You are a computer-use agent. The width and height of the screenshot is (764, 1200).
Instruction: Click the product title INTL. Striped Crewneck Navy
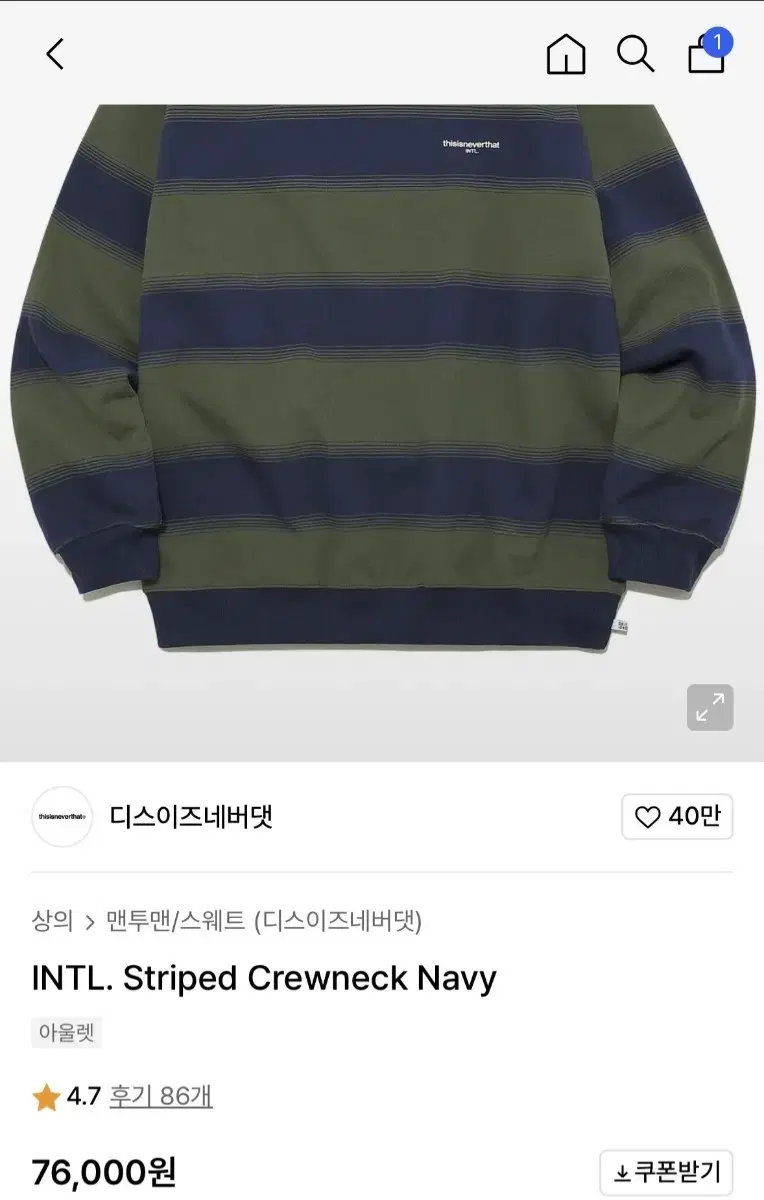point(263,977)
